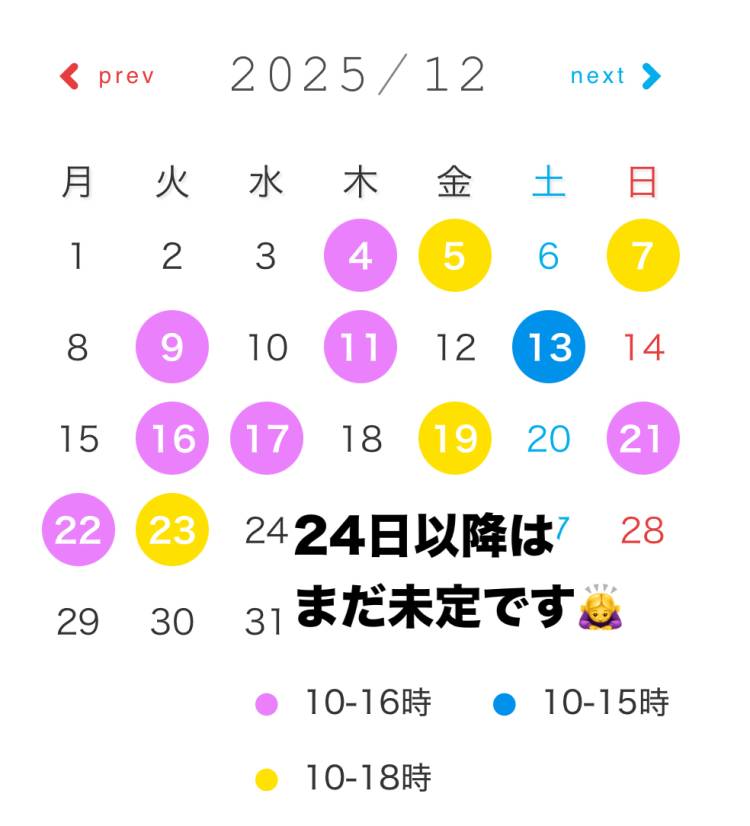Viewport: 750px width, 826px height.
Task: Select the pink circled date 22
Action: 78,529
